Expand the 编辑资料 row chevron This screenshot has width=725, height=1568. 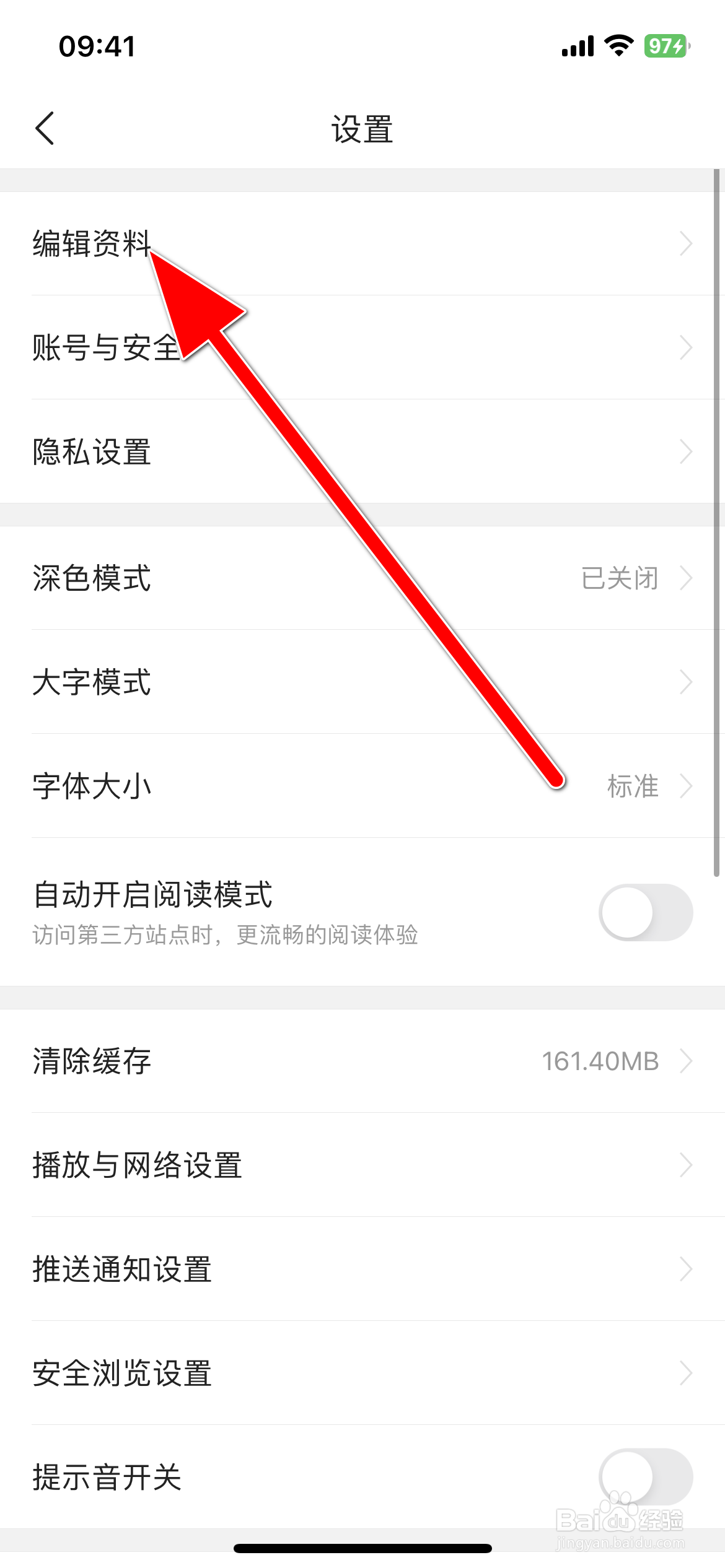687,243
